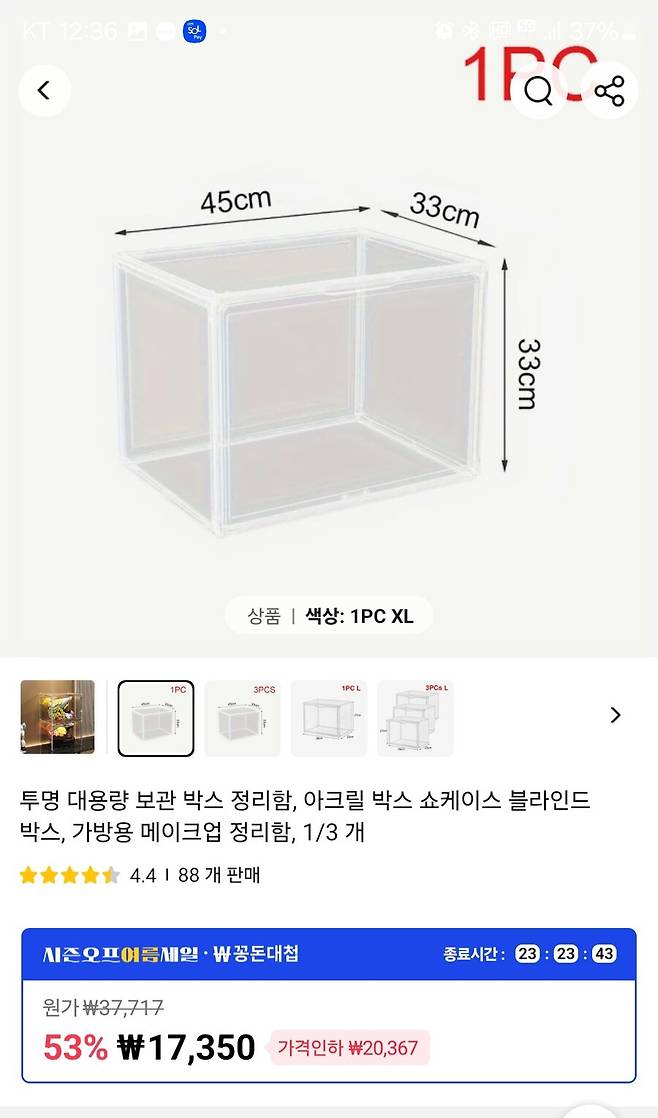The height and width of the screenshot is (1118, 658).
Task: Choose the 1PC L variant thumbnail
Action: [x=329, y=717]
